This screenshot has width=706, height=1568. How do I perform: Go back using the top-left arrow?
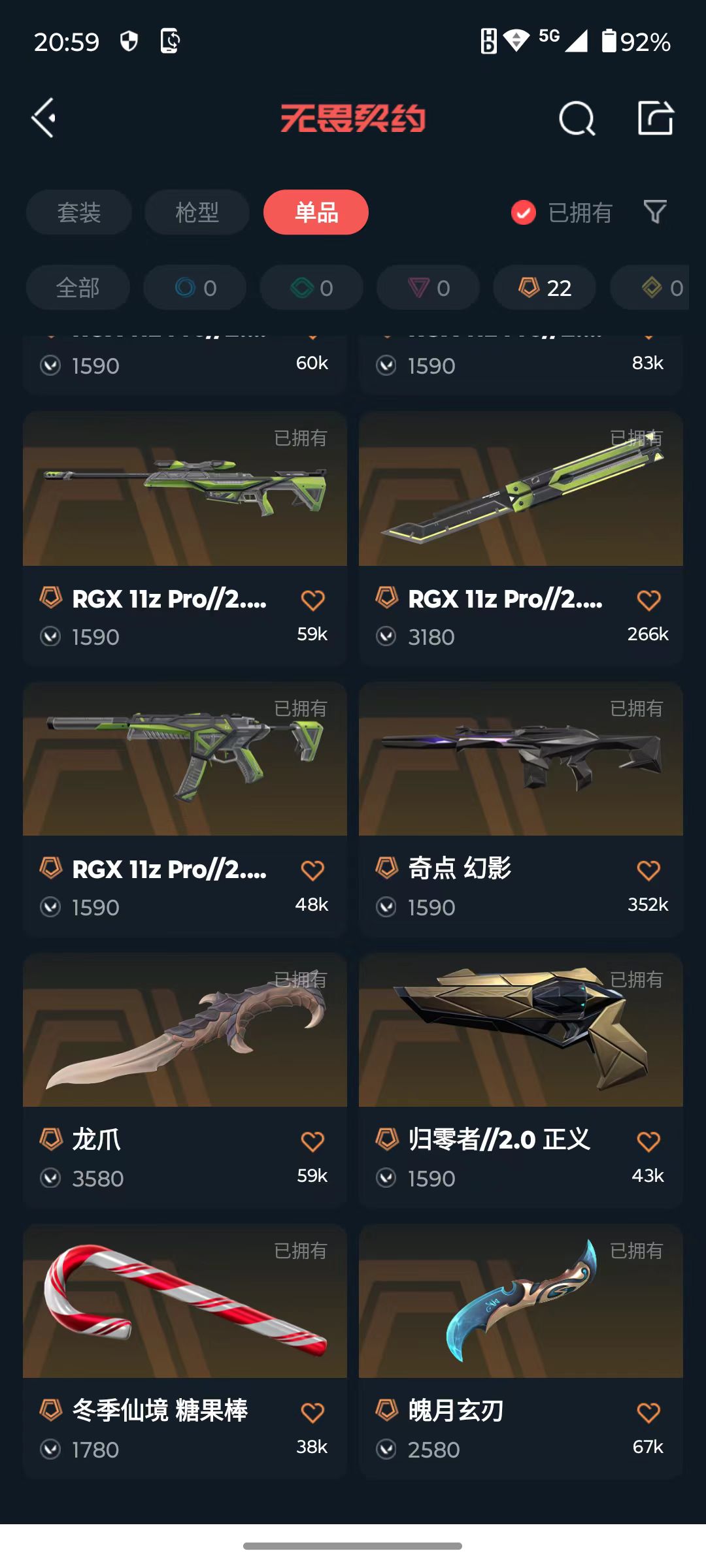(x=44, y=118)
